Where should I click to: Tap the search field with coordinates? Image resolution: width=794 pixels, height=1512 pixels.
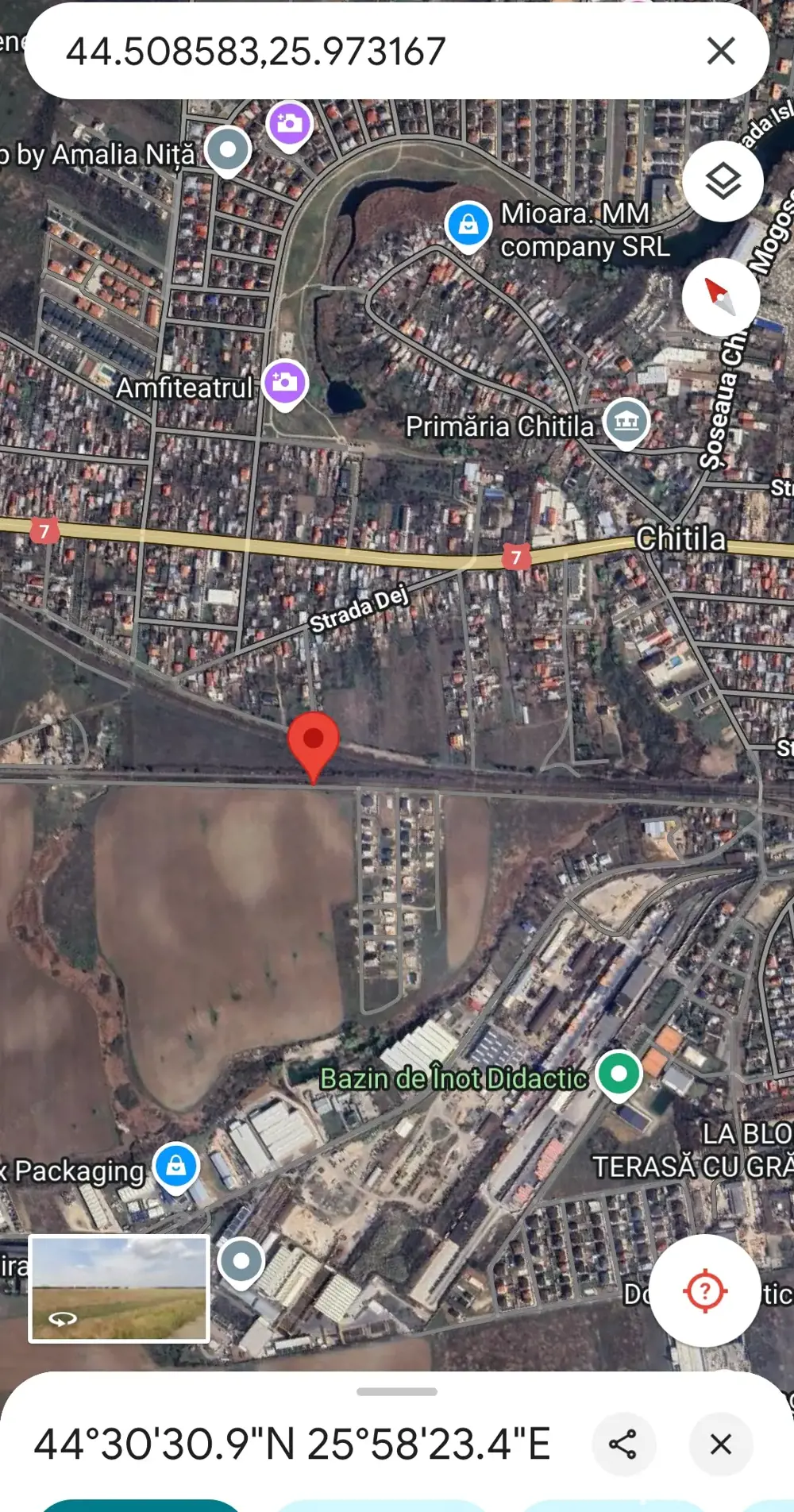click(357, 52)
